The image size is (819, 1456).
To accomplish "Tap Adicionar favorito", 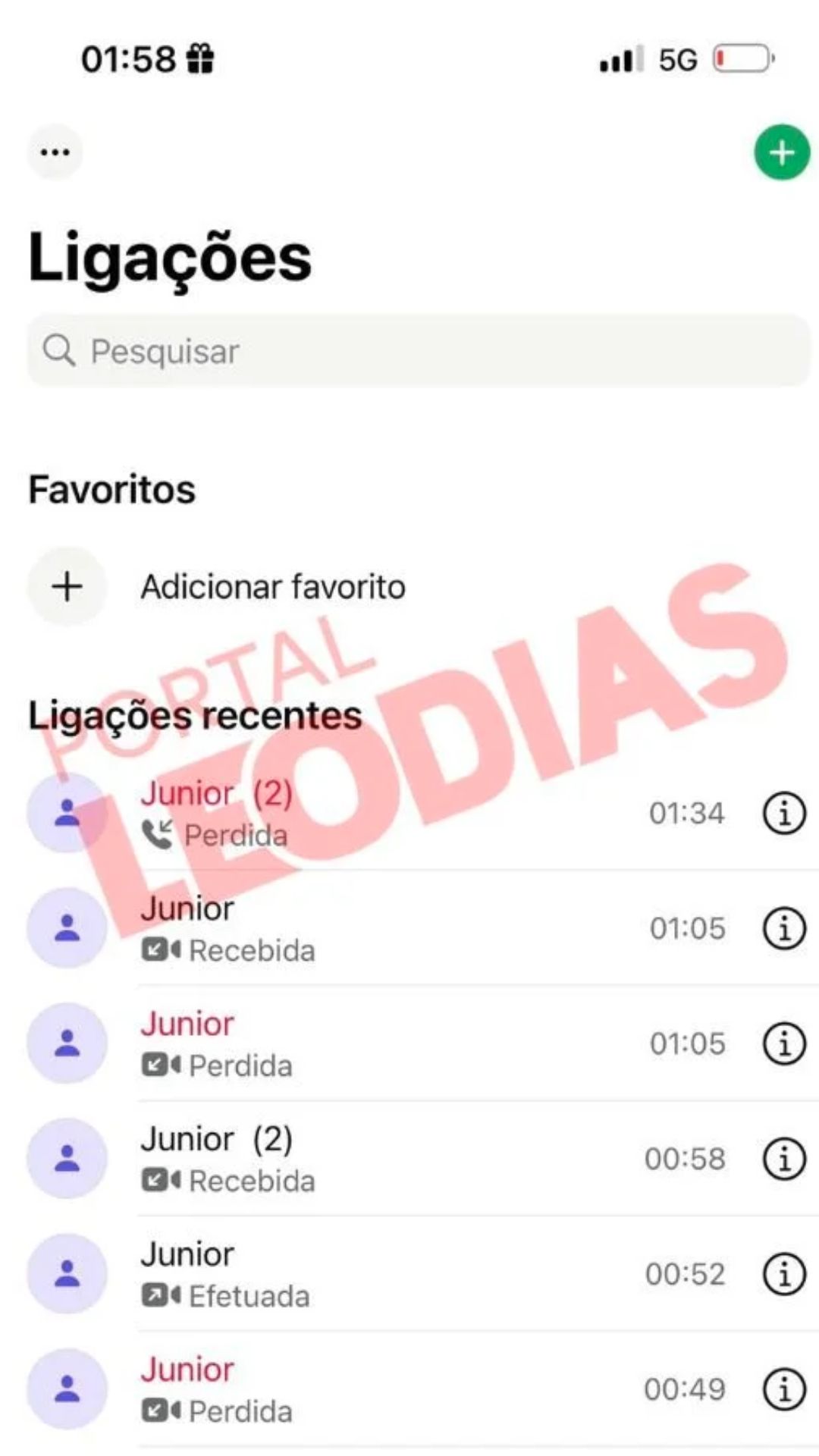I will tap(272, 587).
